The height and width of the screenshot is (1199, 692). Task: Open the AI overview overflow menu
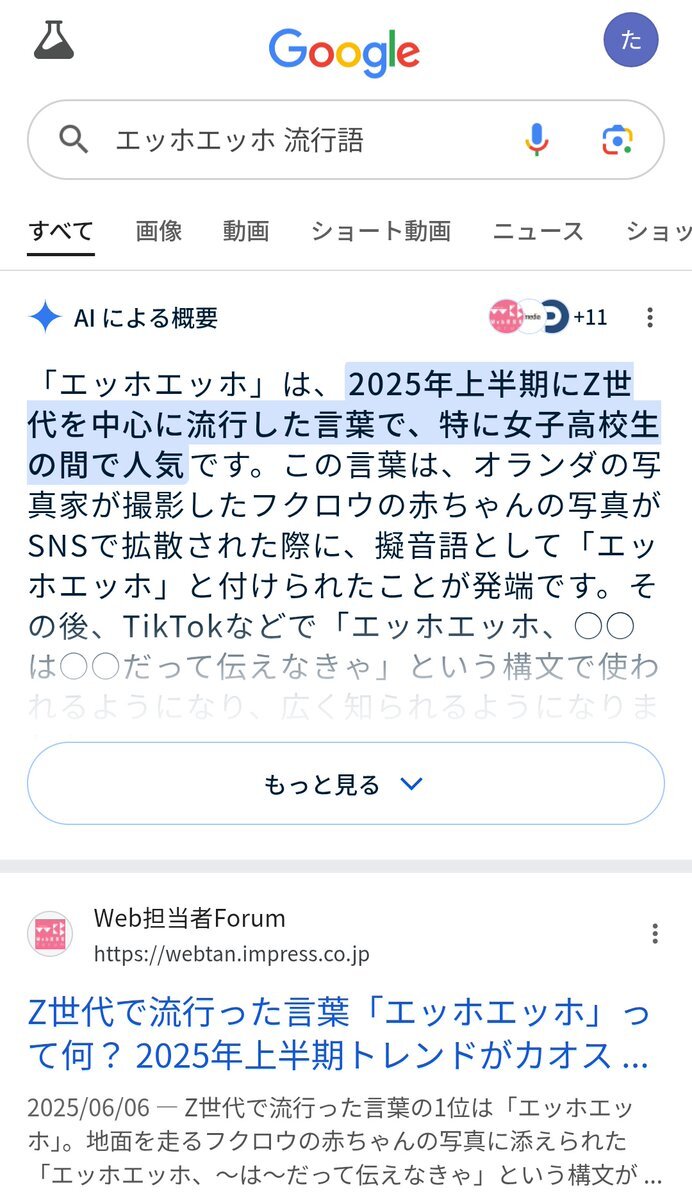(650, 317)
